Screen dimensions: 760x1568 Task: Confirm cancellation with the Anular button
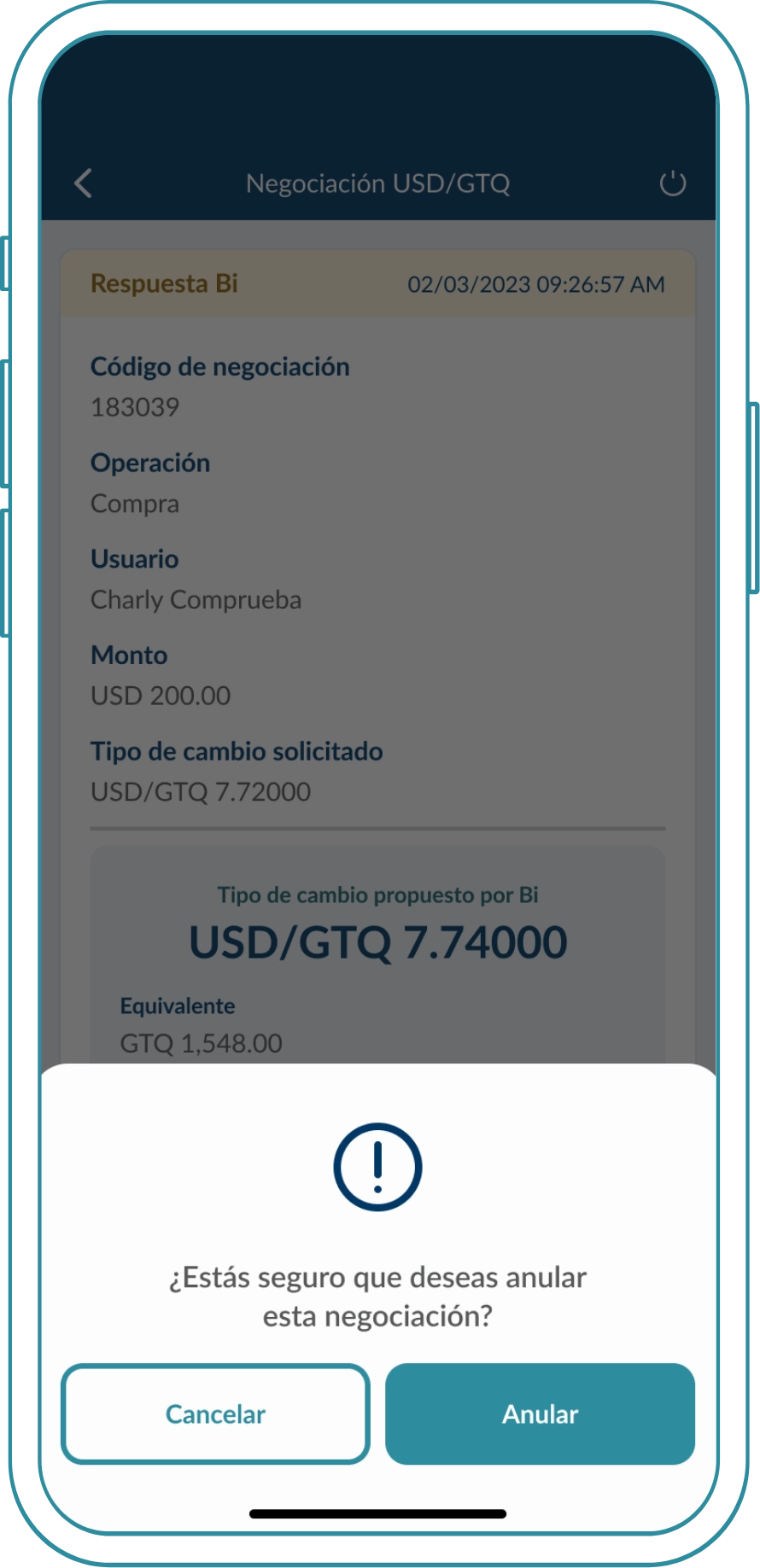tap(540, 1414)
